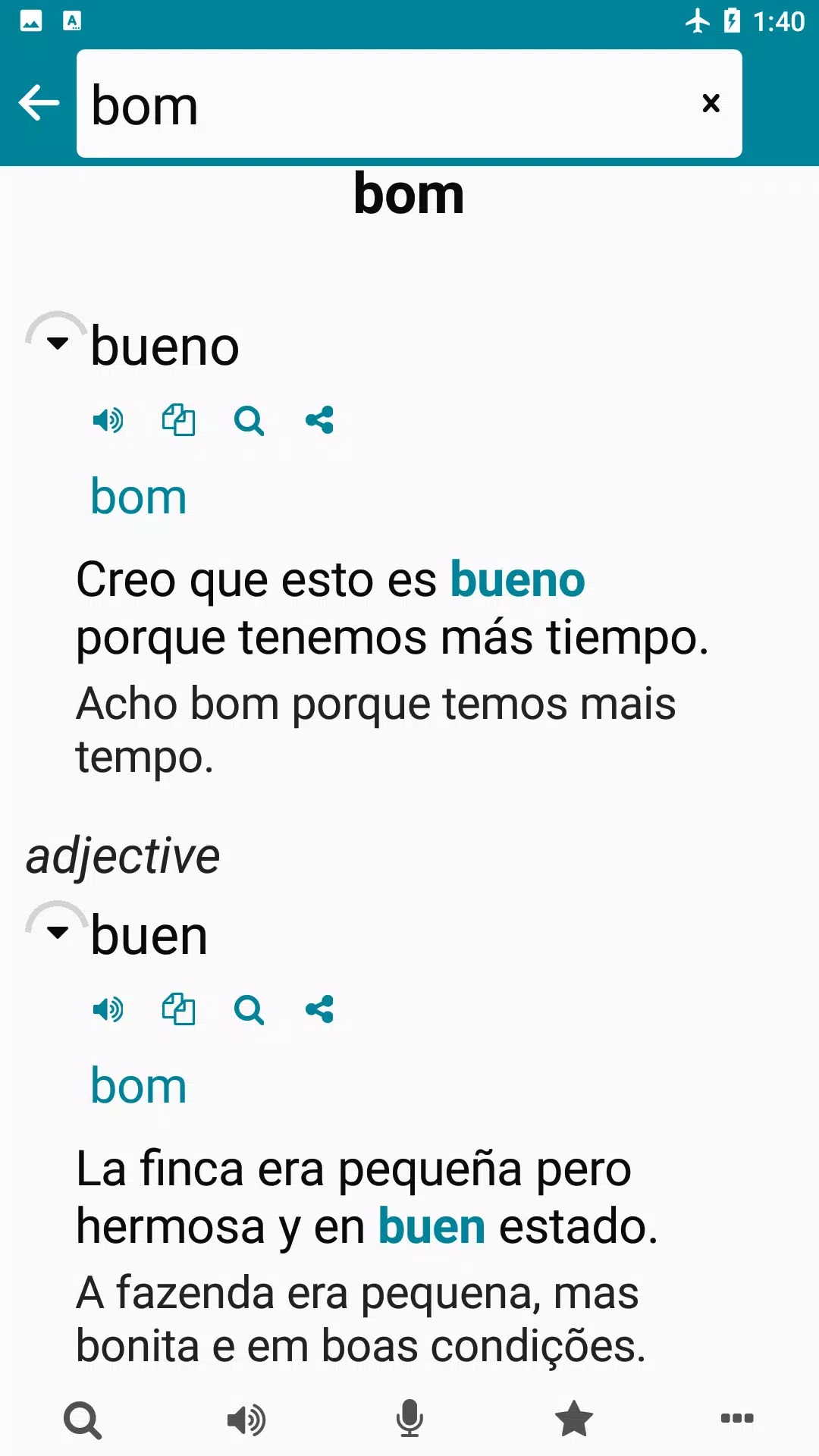819x1456 pixels.
Task: Clear the search text "bom"
Action: coord(711,103)
